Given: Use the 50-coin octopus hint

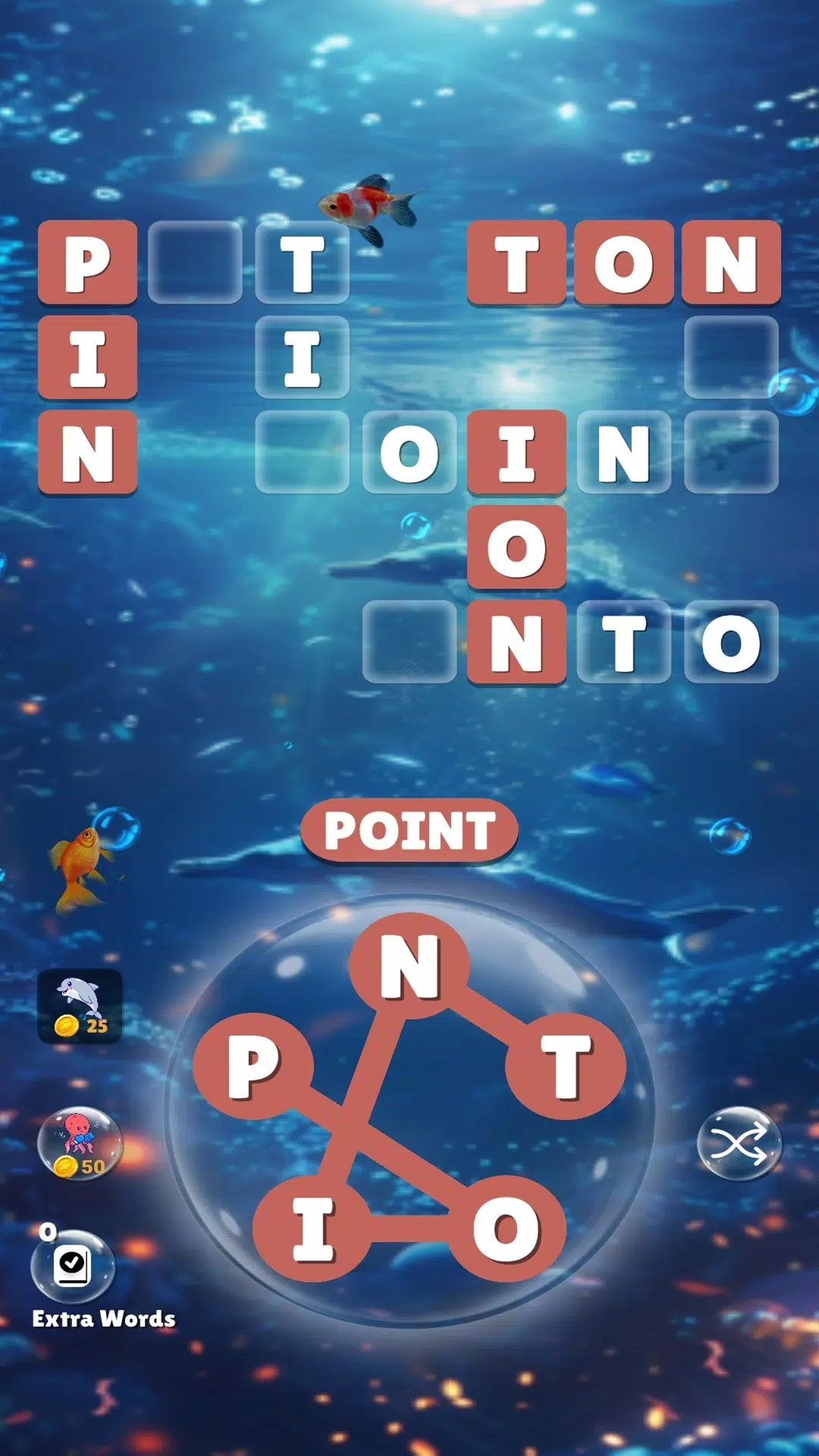Looking at the screenshot, I should [x=80, y=1144].
